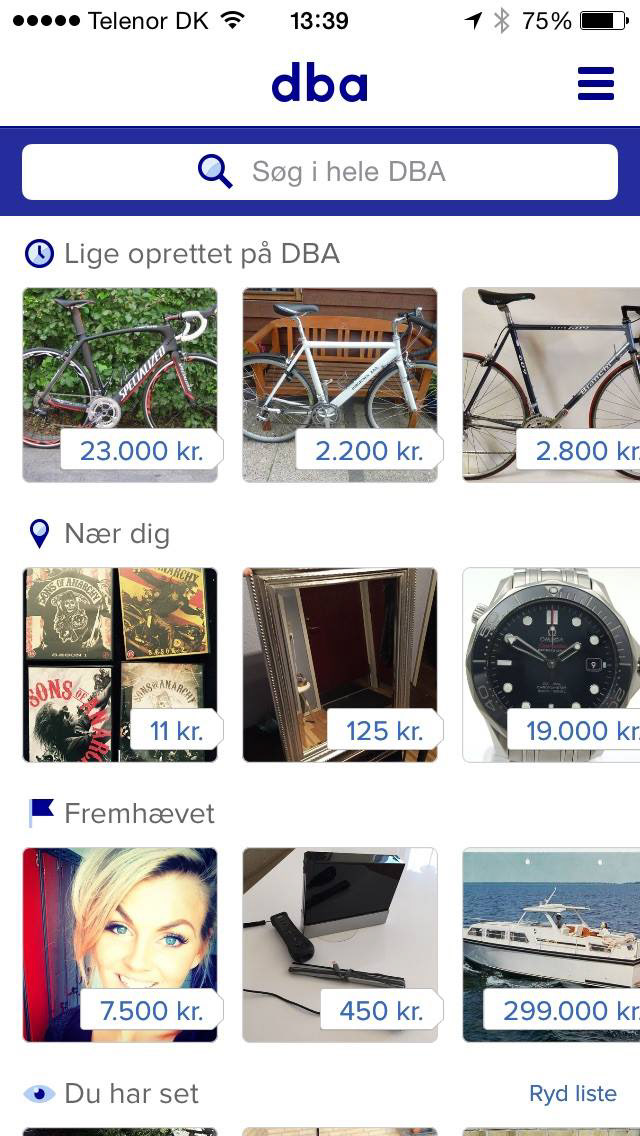This screenshot has height=1136, width=640.
Task: Clear viewed items with "Ryd liste"
Action: 573,1094
